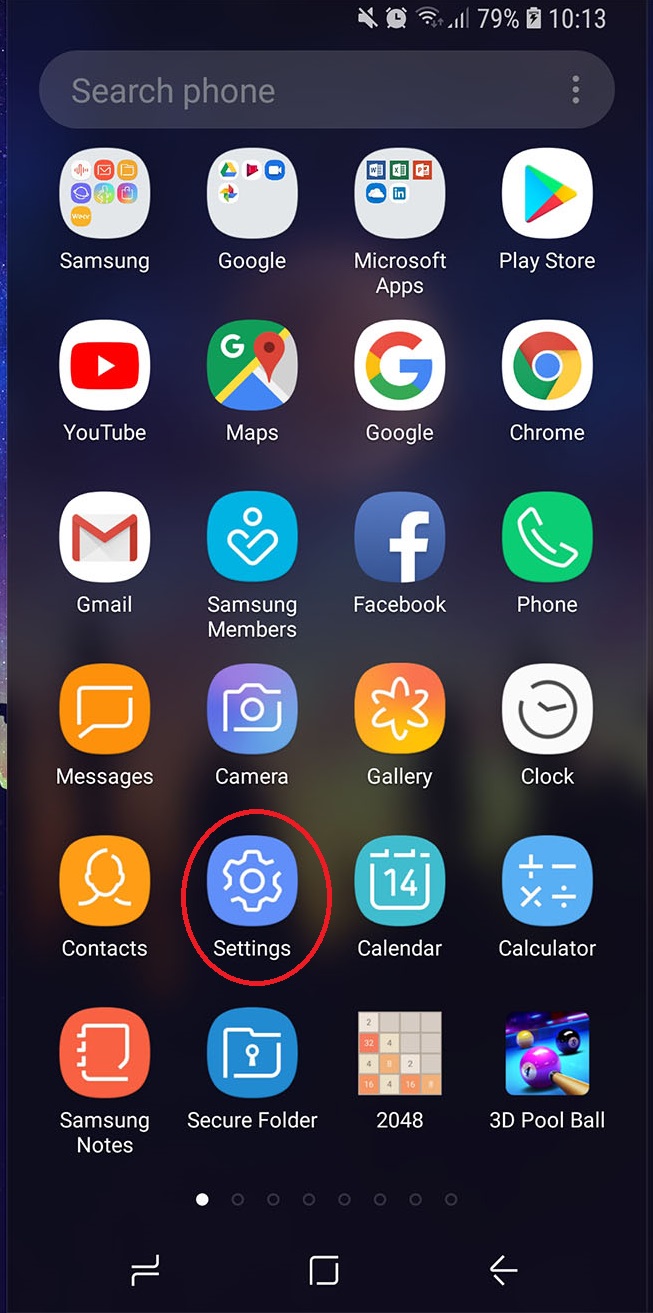Open the Settings app
The height and width of the screenshot is (1313, 653).
click(x=252, y=881)
